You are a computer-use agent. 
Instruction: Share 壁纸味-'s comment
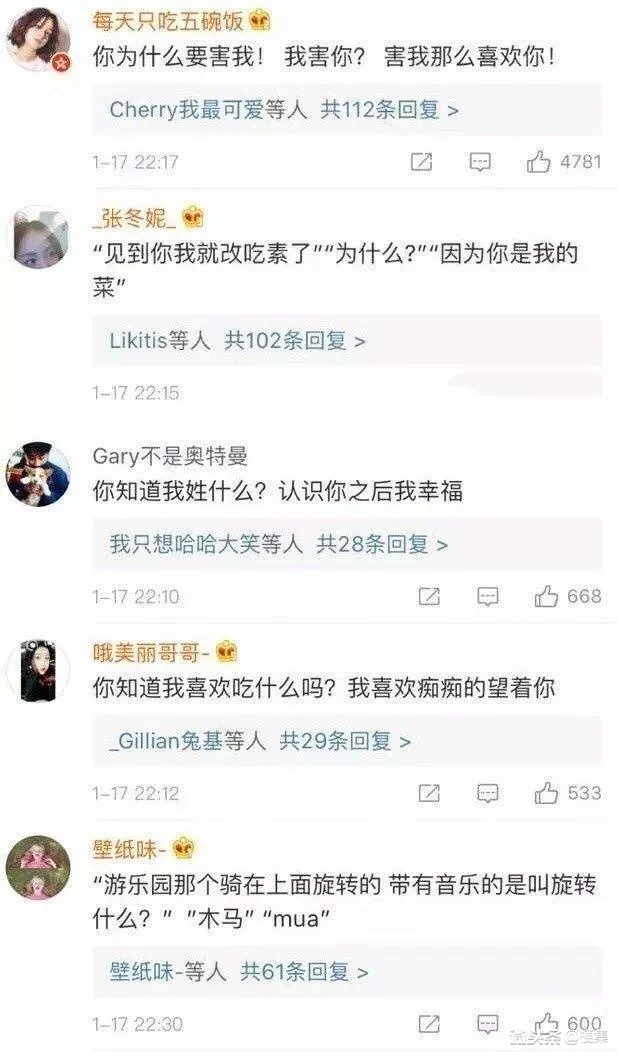point(429,1024)
